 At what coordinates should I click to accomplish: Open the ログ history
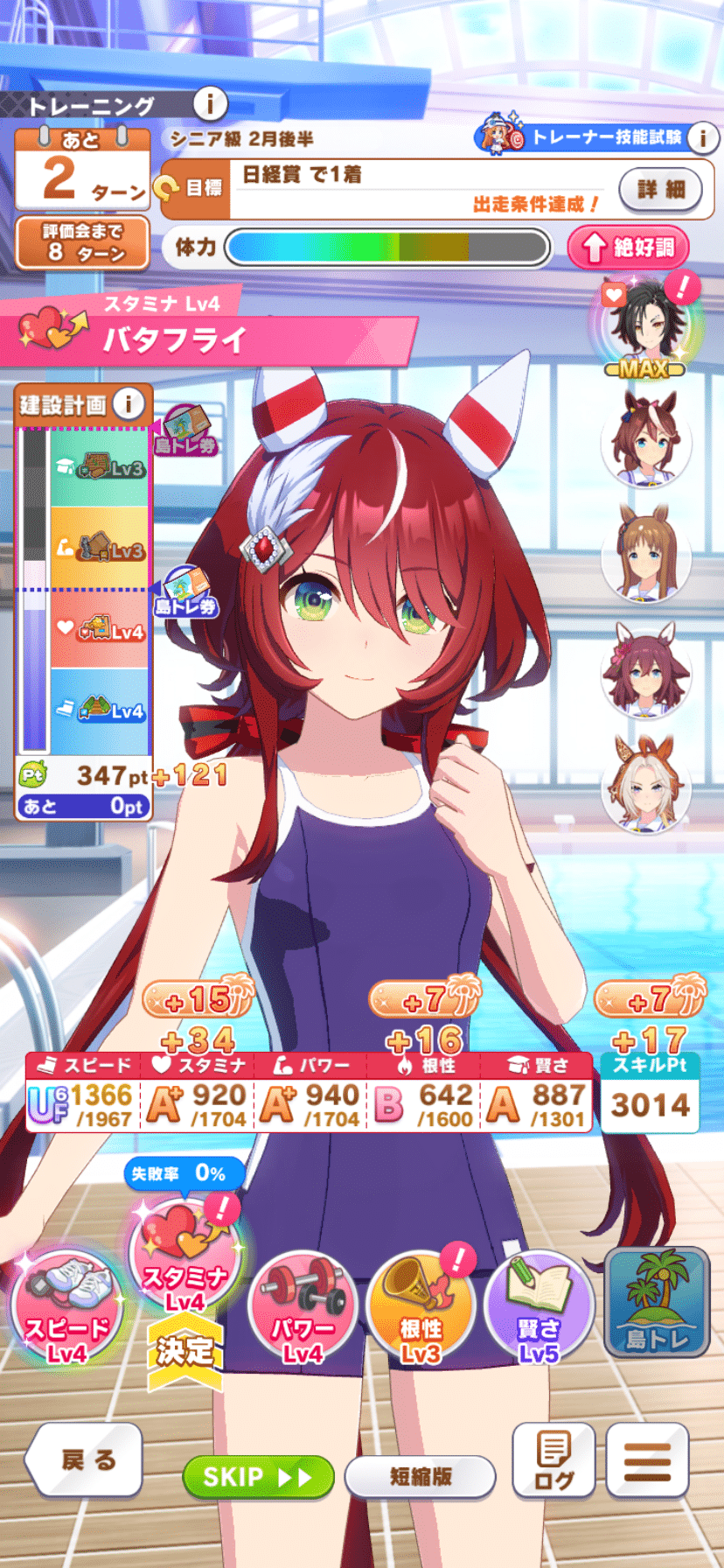(553, 1459)
